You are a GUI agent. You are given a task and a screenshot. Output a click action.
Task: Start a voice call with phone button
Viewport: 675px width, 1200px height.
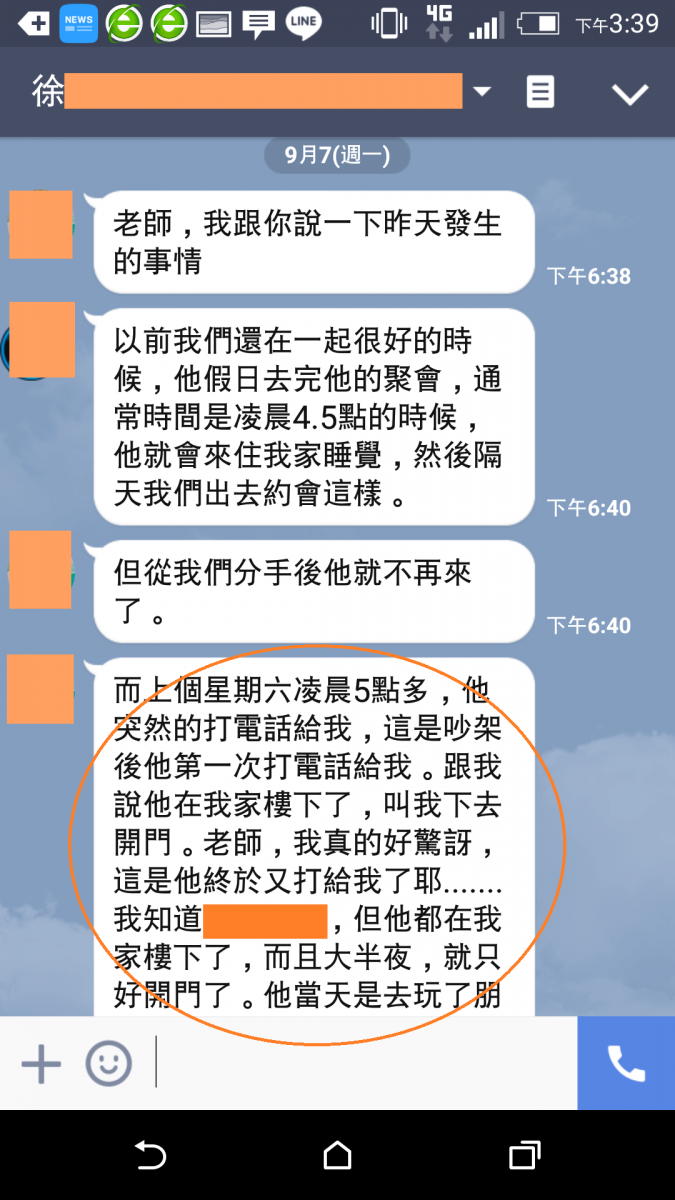point(626,1064)
